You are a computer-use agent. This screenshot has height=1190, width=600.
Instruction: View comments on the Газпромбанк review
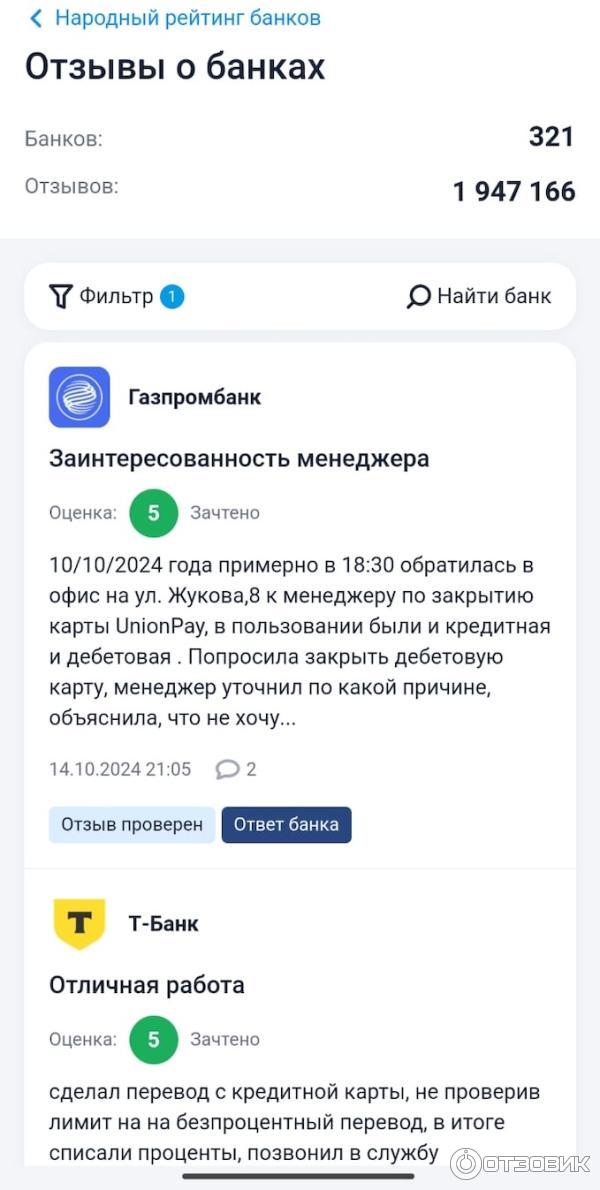(x=237, y=769)
